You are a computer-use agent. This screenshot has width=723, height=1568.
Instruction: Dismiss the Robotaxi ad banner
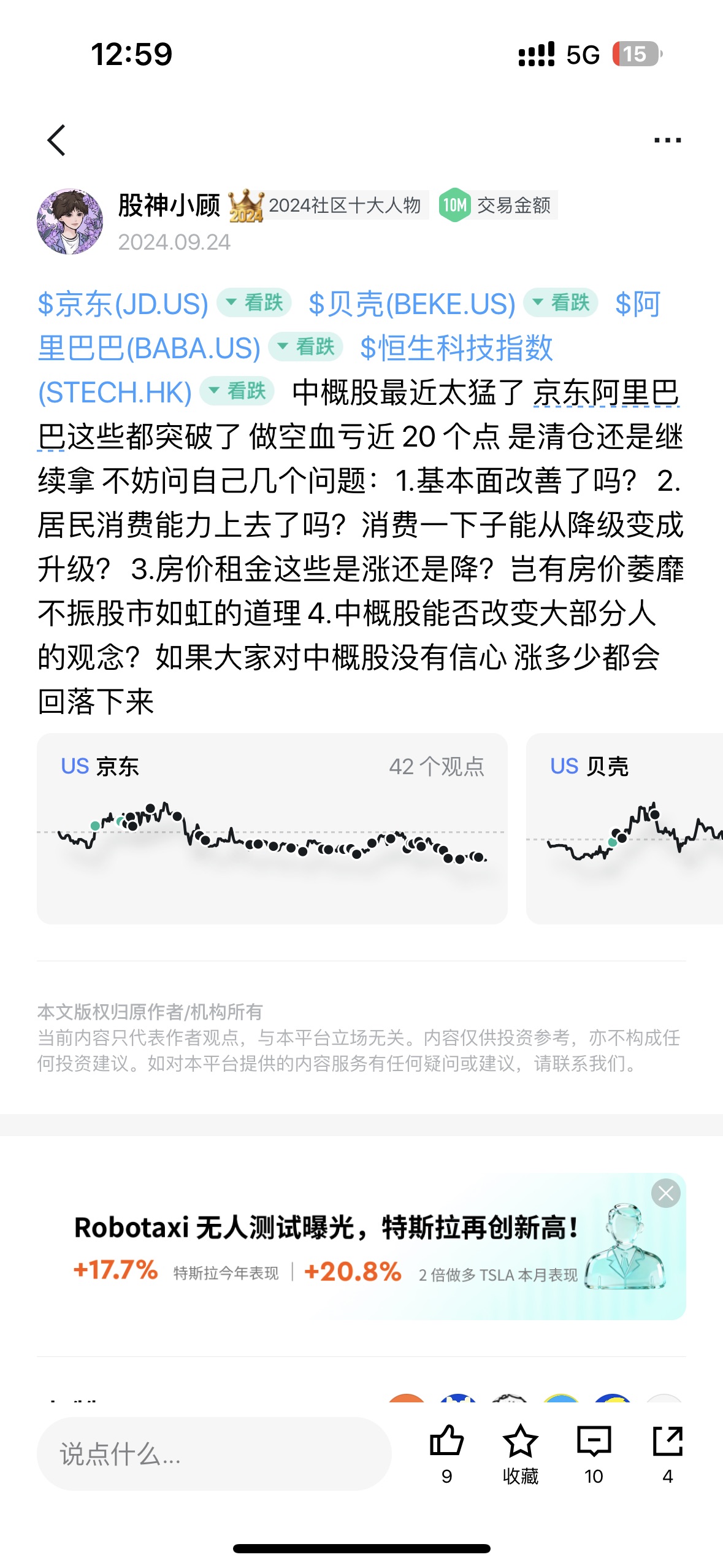click(x=665, y=1193)
